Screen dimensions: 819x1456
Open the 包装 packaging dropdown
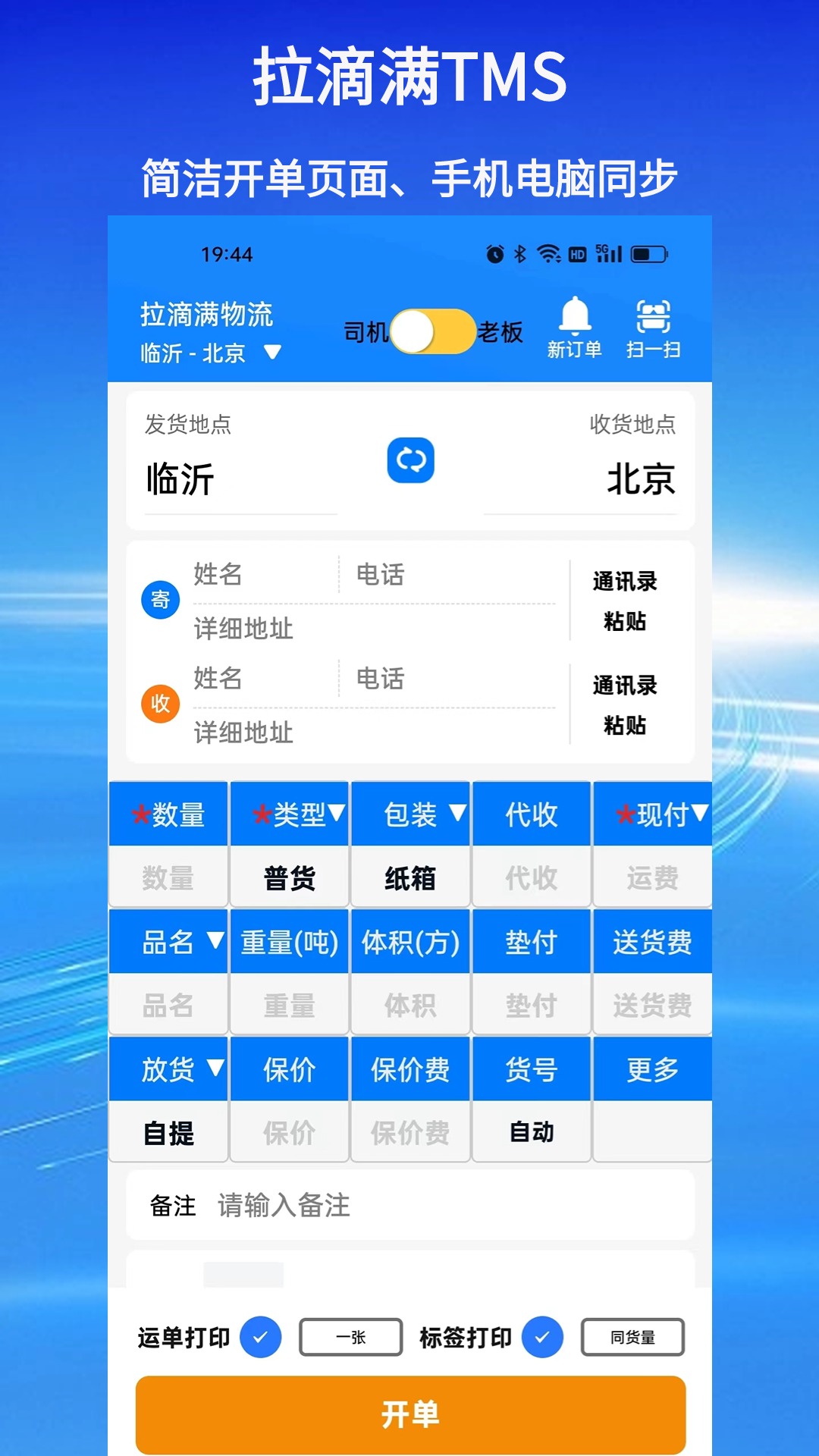pyautogui.click(x=410, y=813)
